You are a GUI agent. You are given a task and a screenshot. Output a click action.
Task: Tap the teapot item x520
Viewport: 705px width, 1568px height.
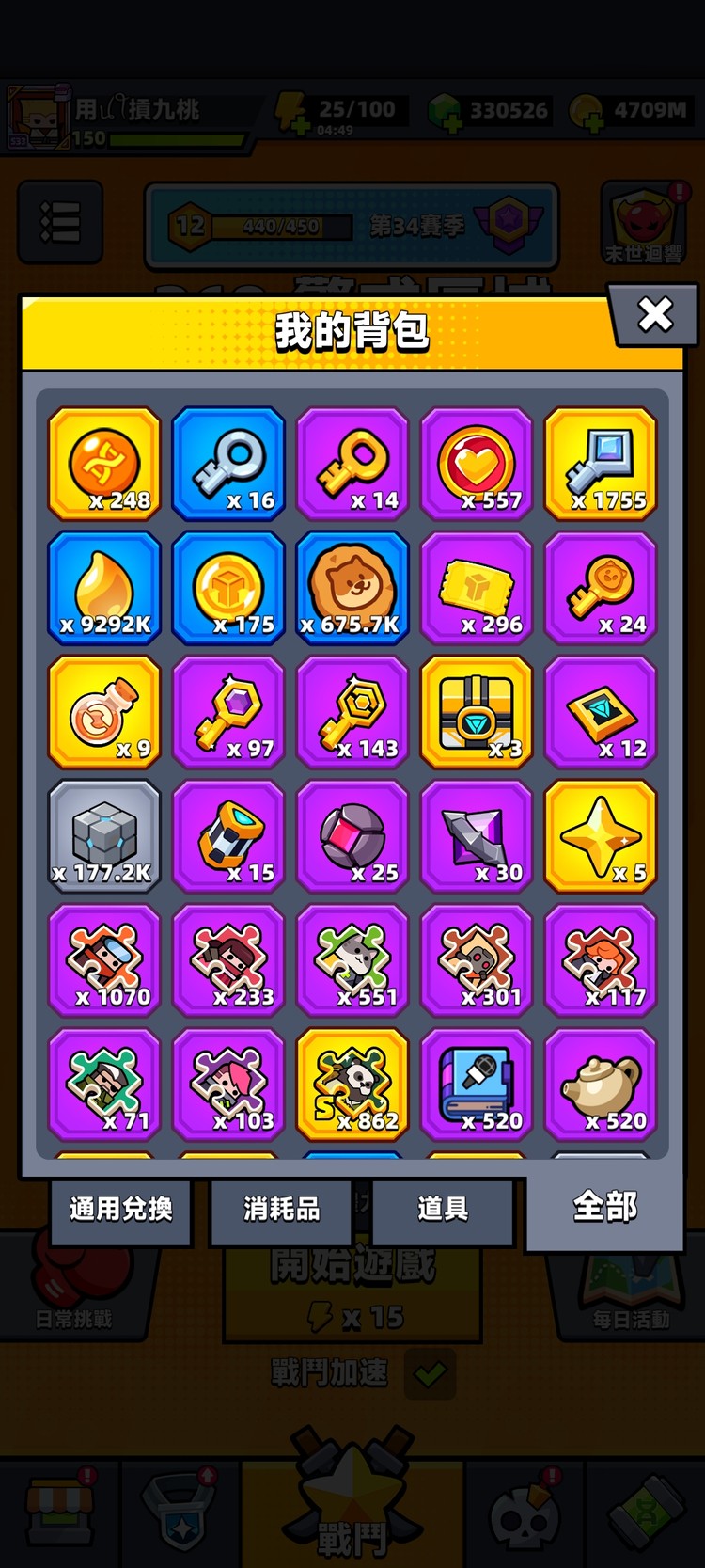coord(601,1084)
